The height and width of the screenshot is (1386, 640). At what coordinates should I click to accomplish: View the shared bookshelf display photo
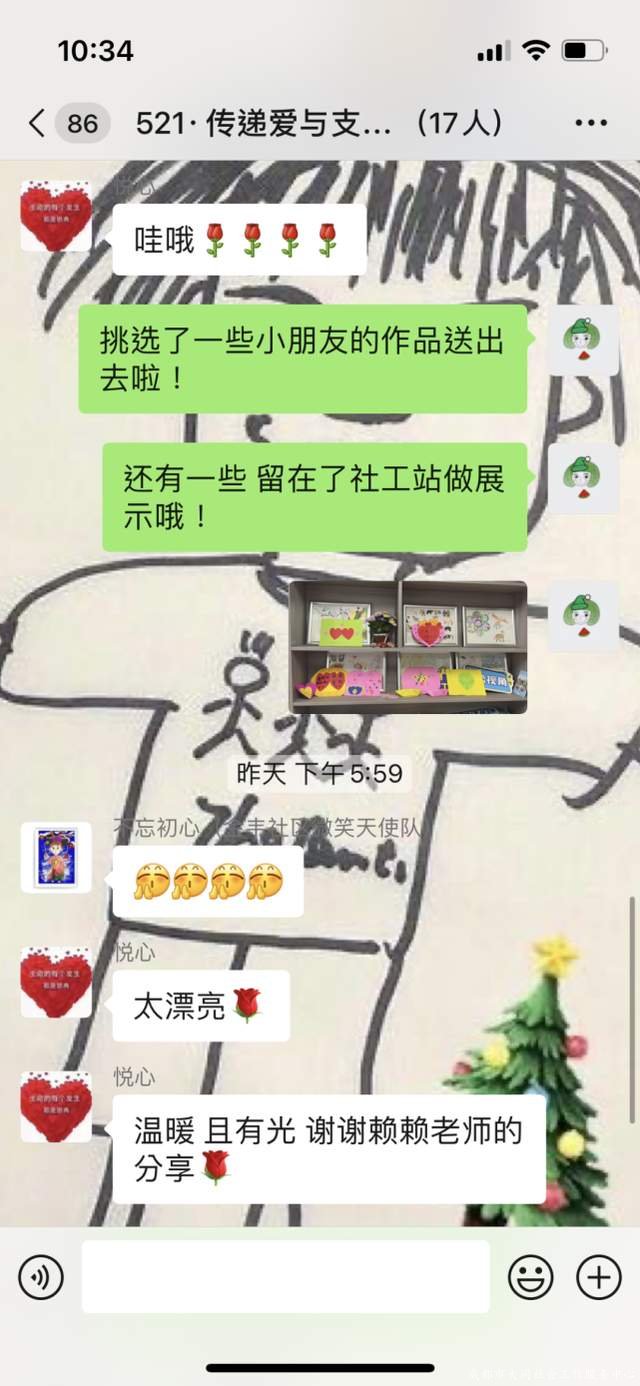point(408,647)
